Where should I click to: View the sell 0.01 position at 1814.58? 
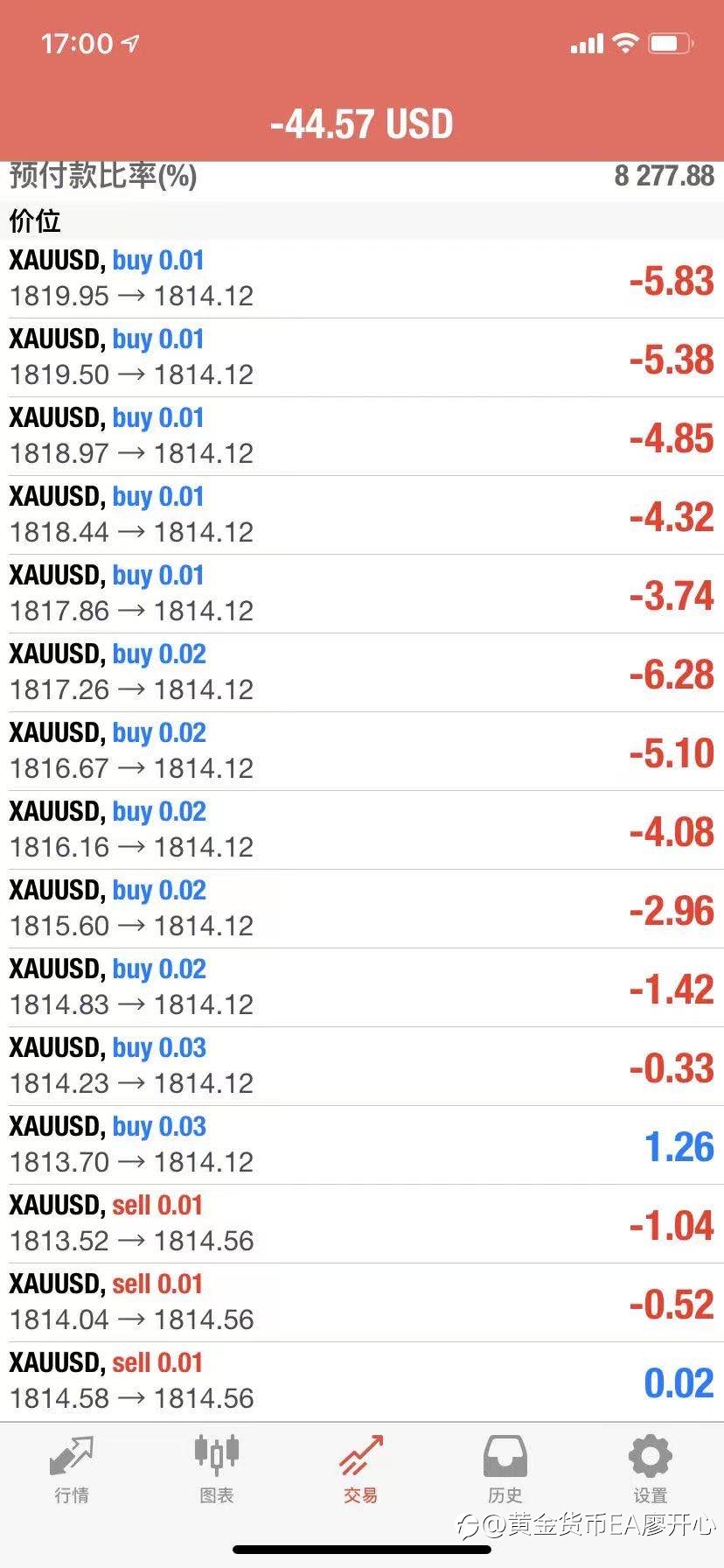coord(362,1382)
